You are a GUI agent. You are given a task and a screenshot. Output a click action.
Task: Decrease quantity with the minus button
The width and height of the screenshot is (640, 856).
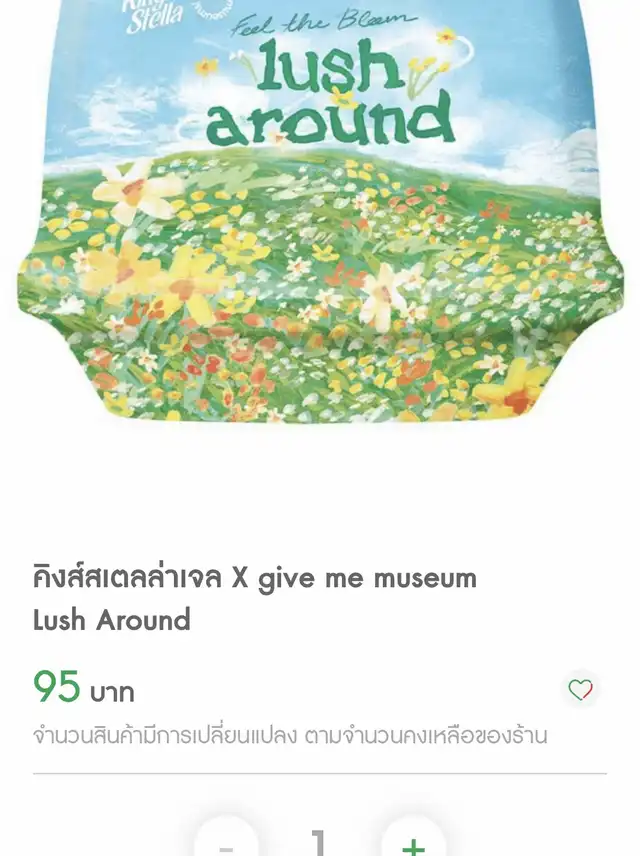tap(226, 839)
